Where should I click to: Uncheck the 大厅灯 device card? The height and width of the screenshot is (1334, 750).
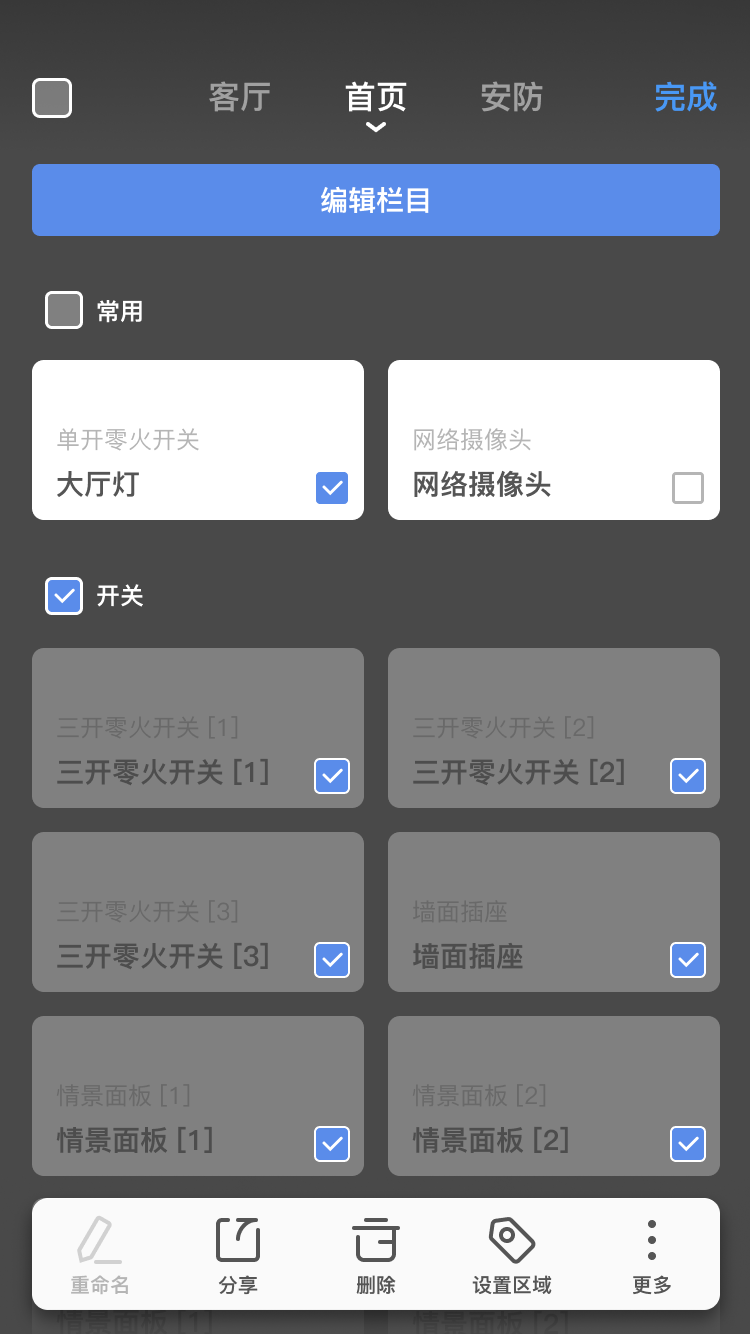(332, 488)
